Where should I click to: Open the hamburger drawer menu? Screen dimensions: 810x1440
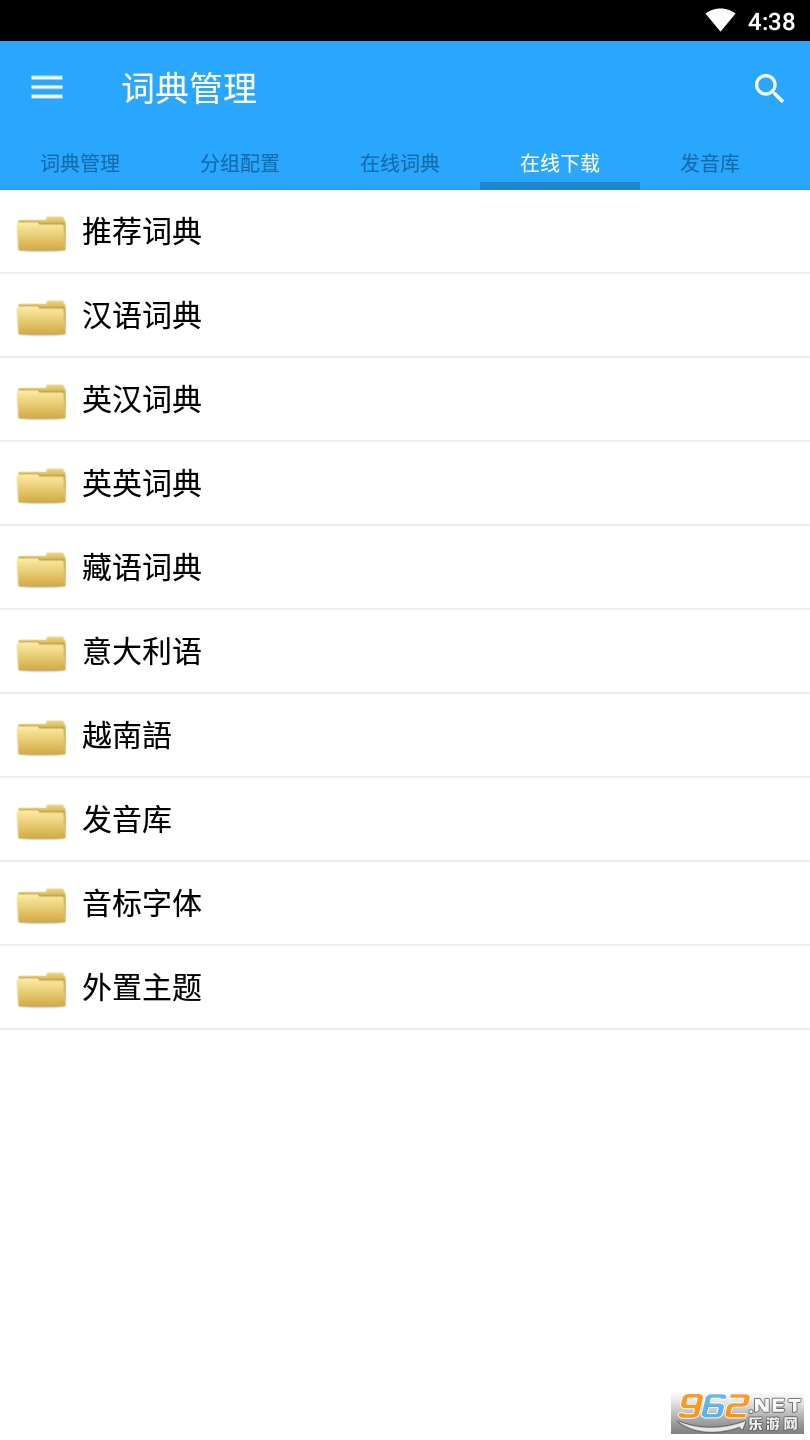pyautogui.click(x=47, y=88)
